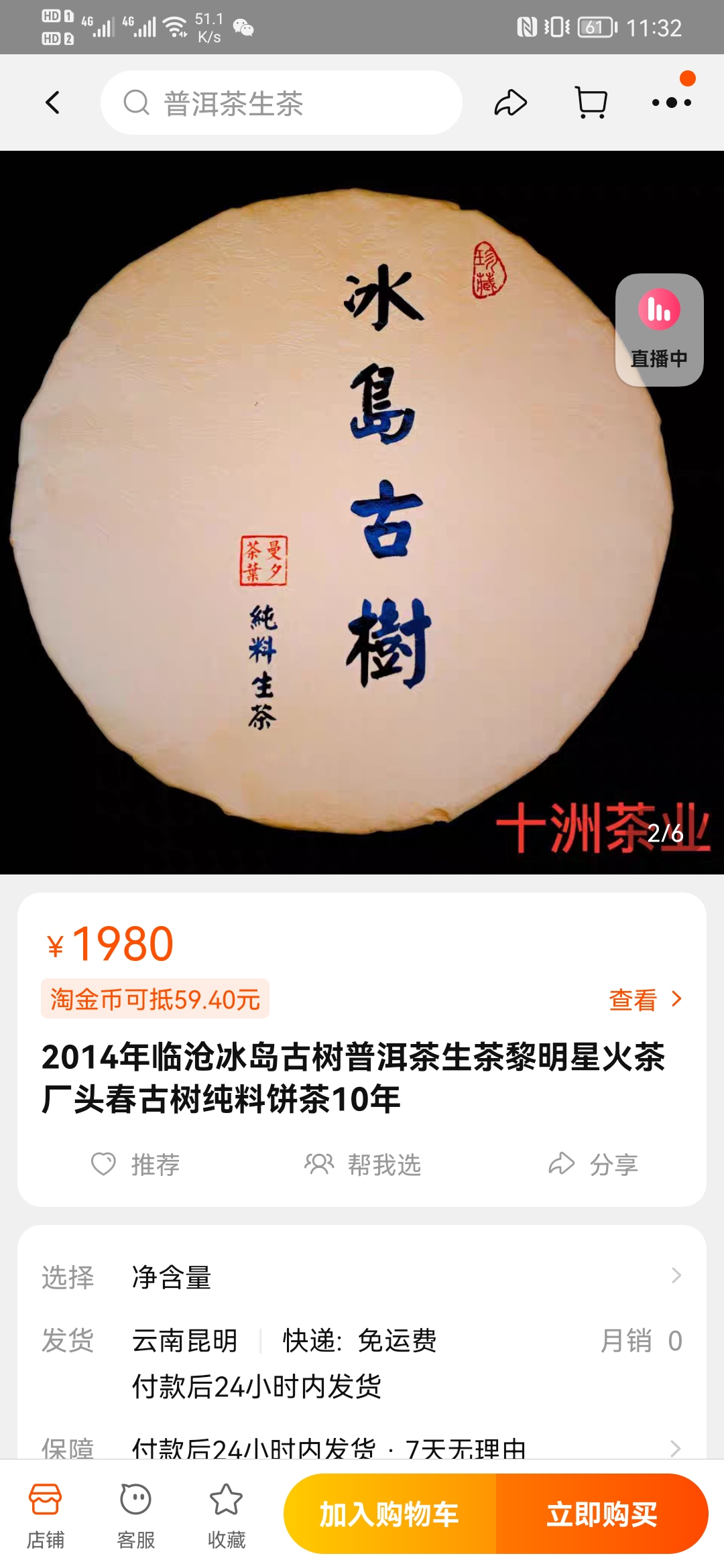
Task: Tap 推荐 to recommend this tea
Action: pyautogui.click(x=135, y=1165)
